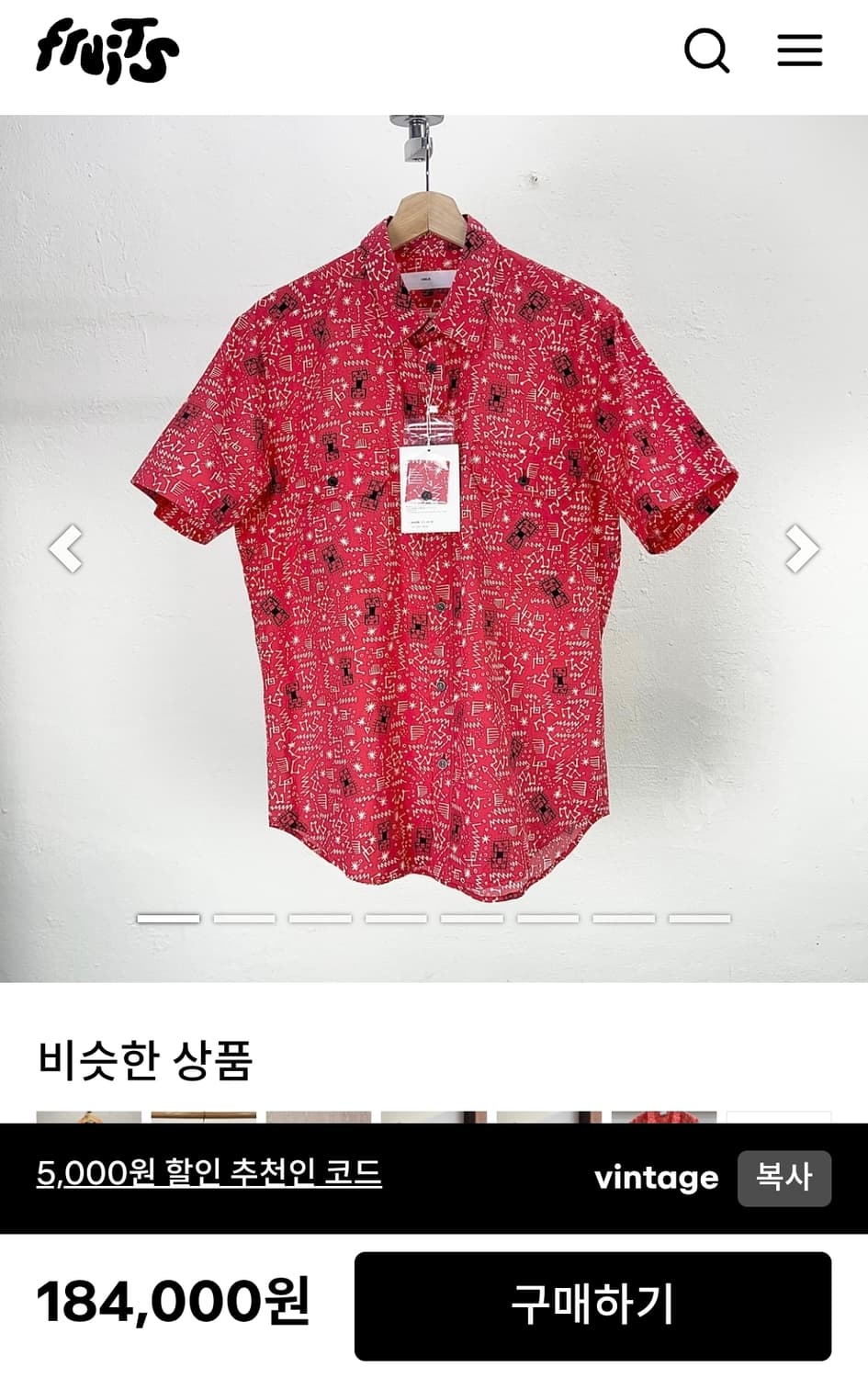Select the second carousel dot
868x1378 pixels.
[x=242, y=917]
